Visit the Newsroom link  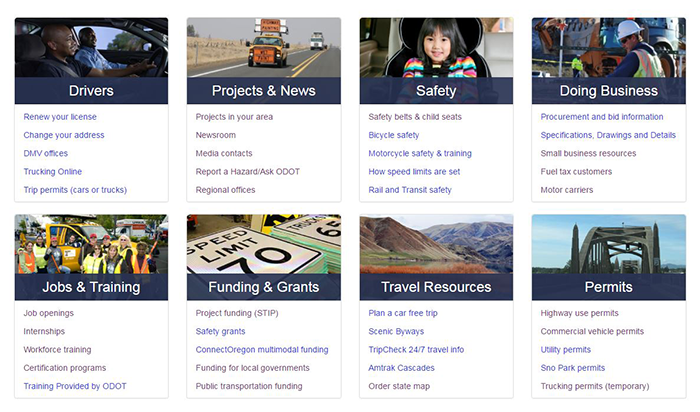pyautogui.click(x=216, y=135)
